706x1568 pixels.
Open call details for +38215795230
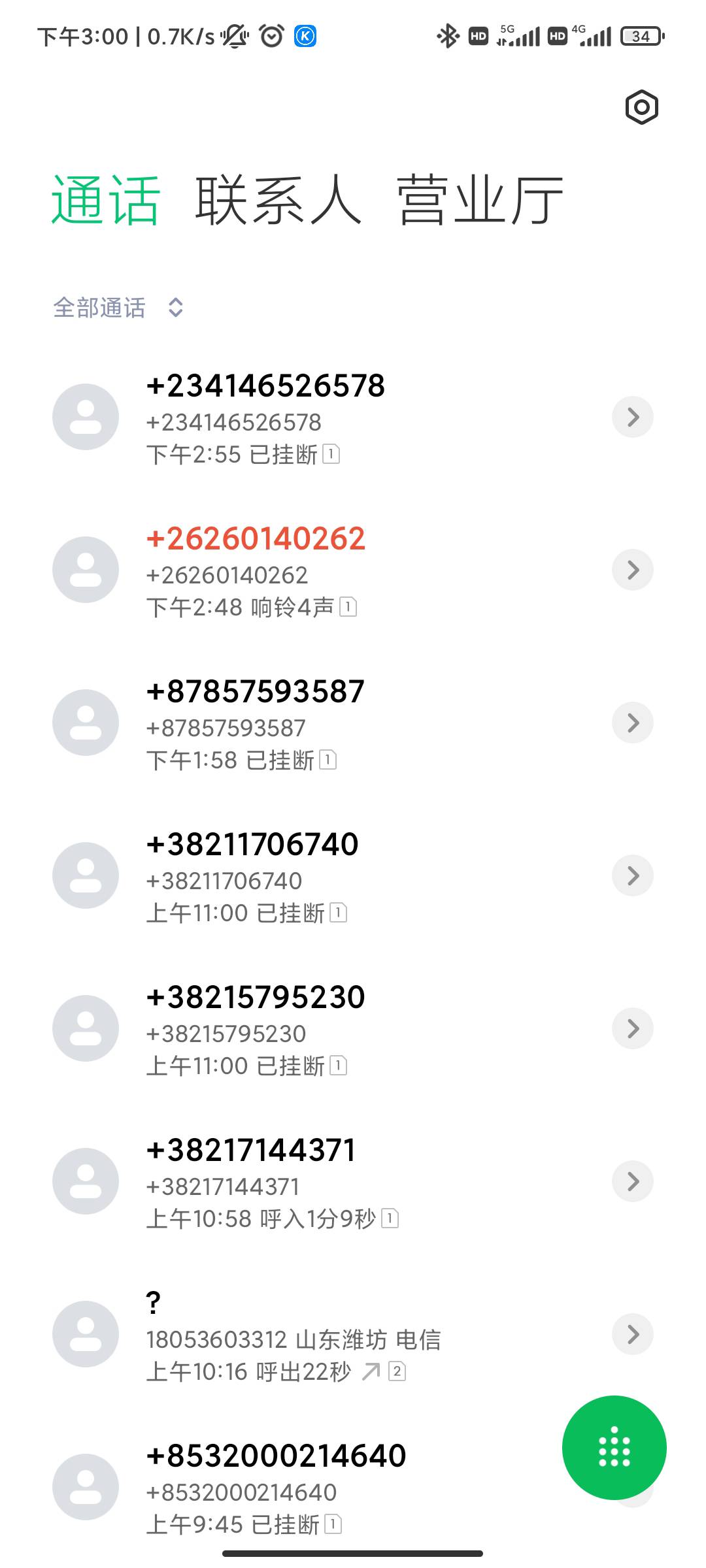[631, 1028]
